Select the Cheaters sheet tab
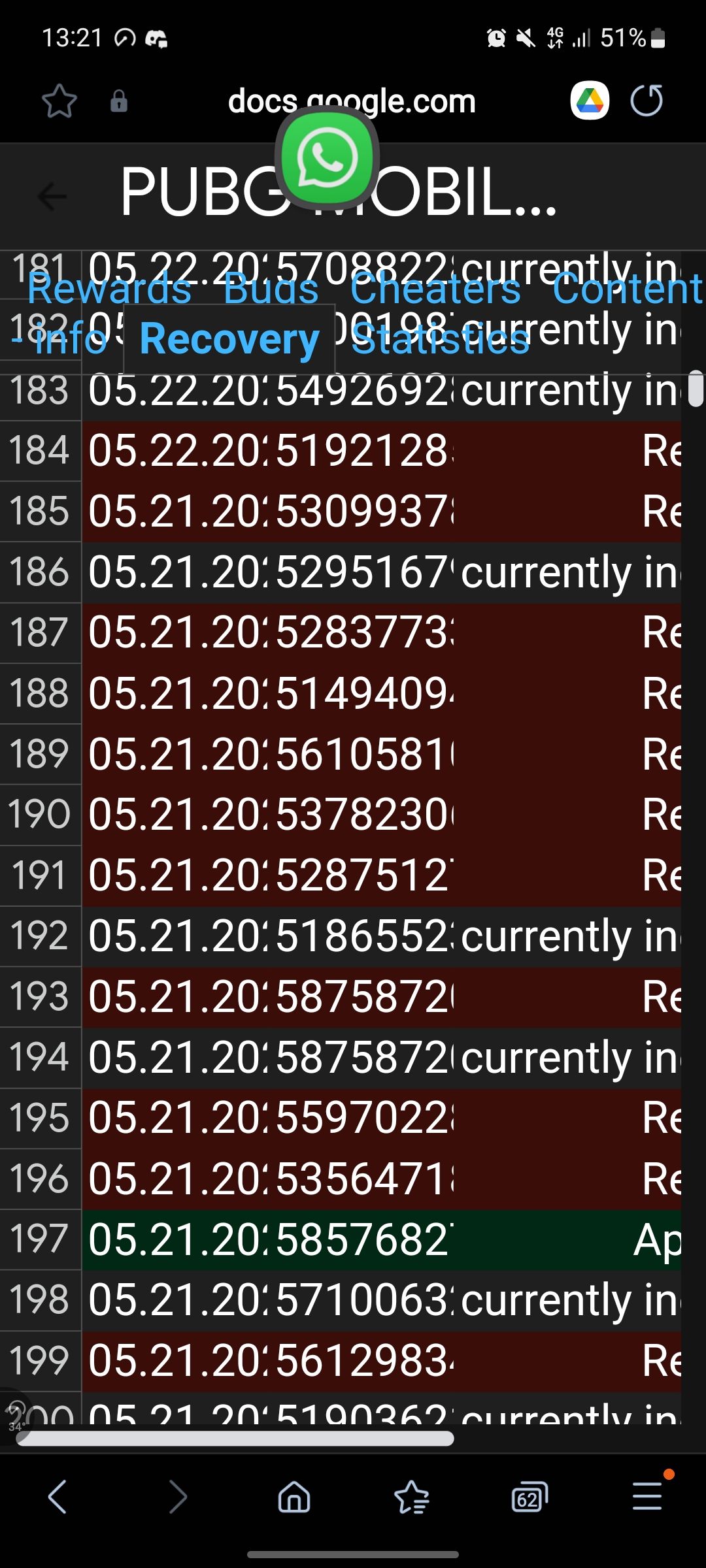The image size is (706, 1568). tap(435, 289)
